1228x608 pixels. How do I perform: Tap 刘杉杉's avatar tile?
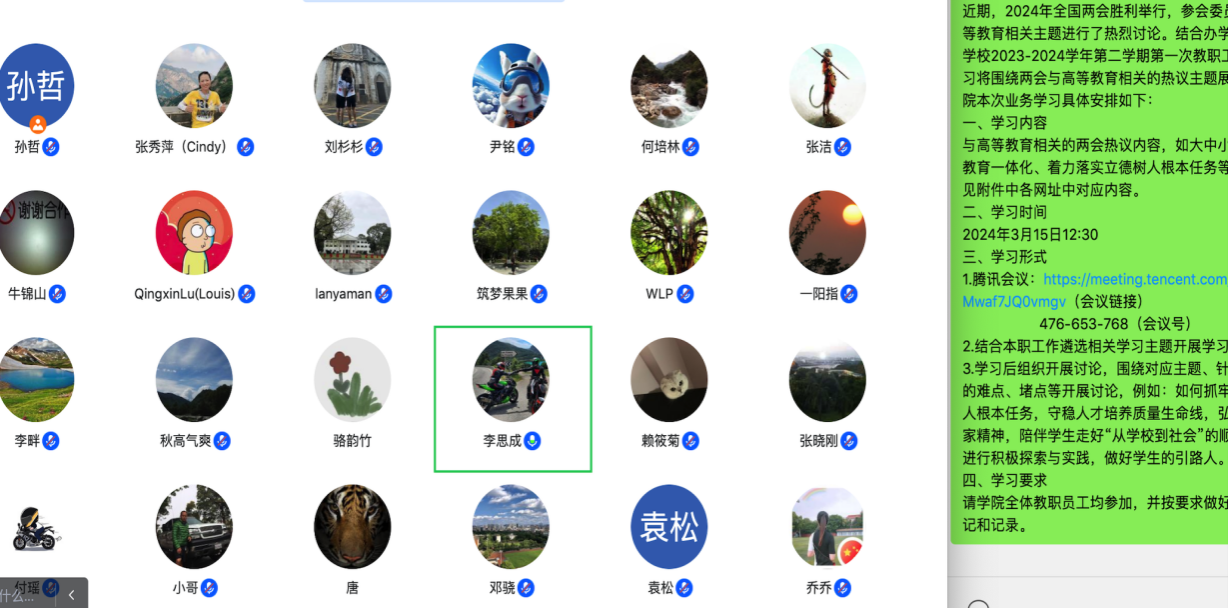pos(352,86)
